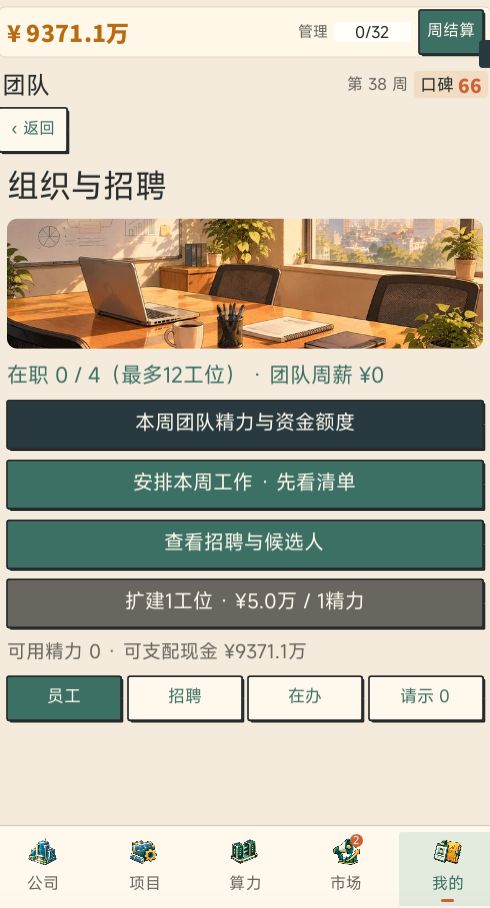Image resolution: width=490 pixels, height=908 pixels.
Task: Open 本周团队精力与资金额度
Action: coord(245,424)
